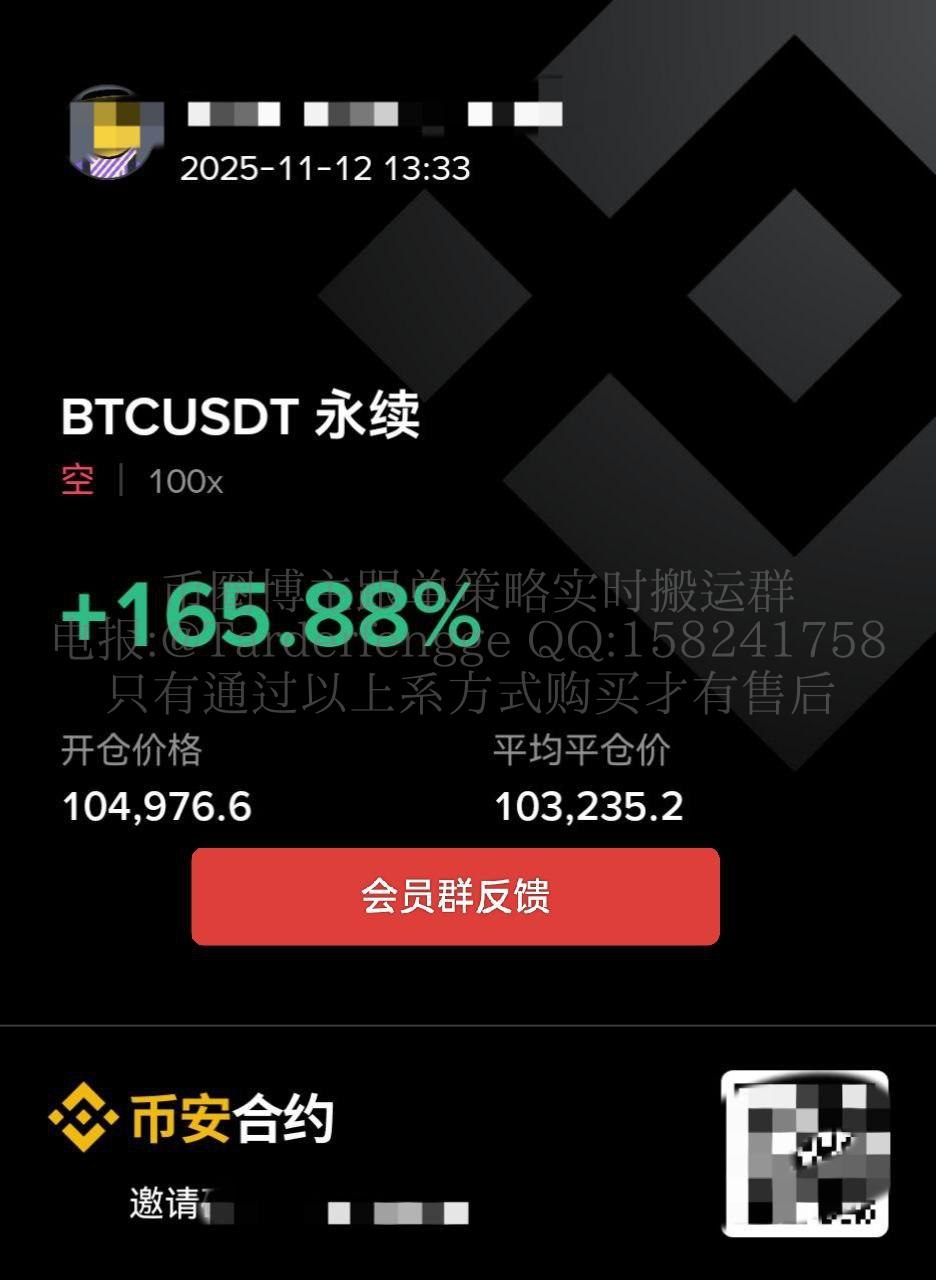Toggle the leverage display to 100x
Viewport: 936px width, 1280px height.
point(181,483)
